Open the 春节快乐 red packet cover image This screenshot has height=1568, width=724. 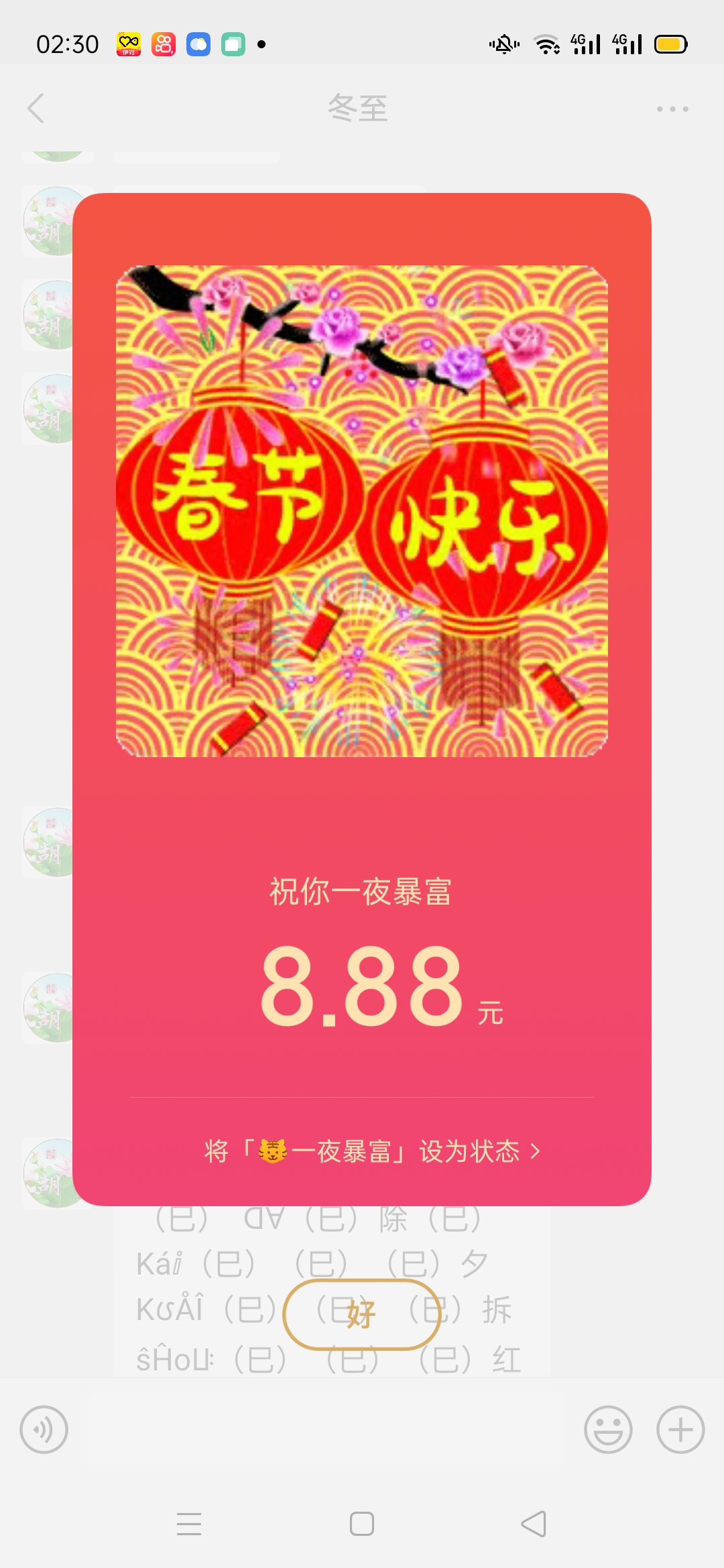(362, 511)
